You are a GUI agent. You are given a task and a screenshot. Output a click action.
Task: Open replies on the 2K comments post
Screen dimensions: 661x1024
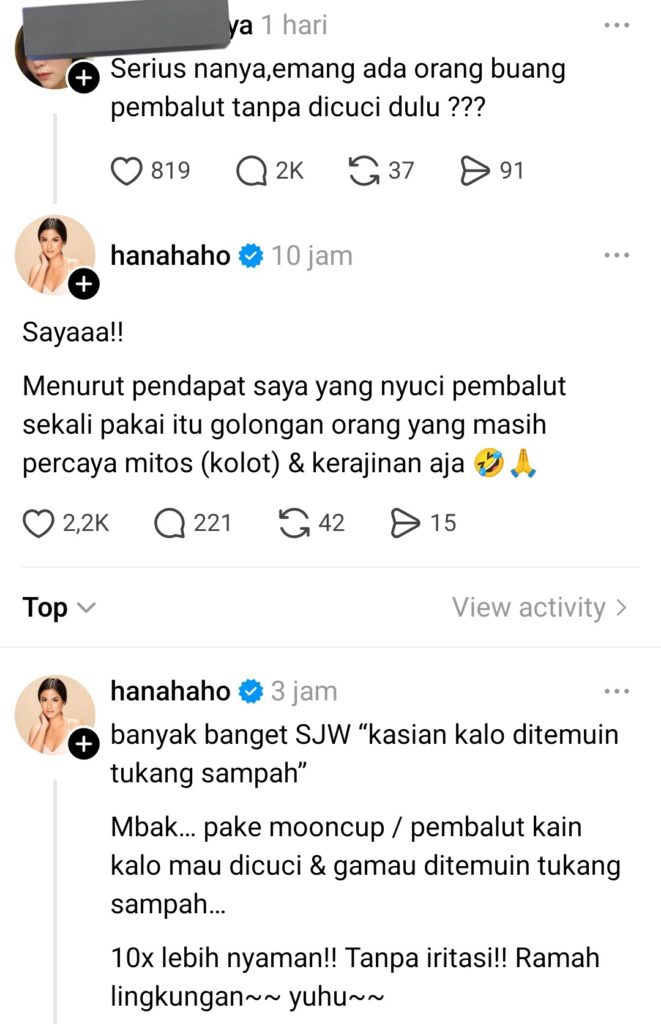(x=250, y=172)
